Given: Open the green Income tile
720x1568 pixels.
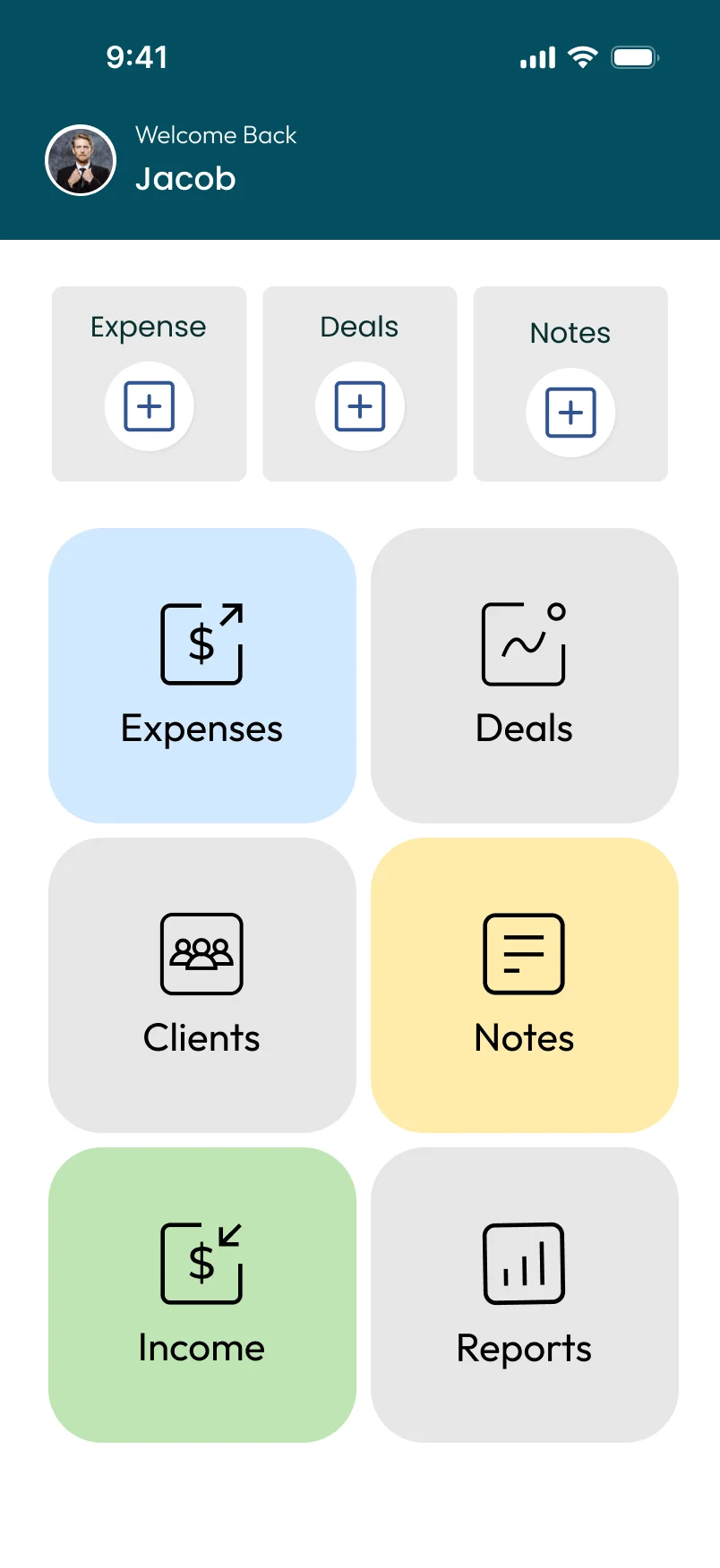Looking at the screenshot, I should point(201,1292).
